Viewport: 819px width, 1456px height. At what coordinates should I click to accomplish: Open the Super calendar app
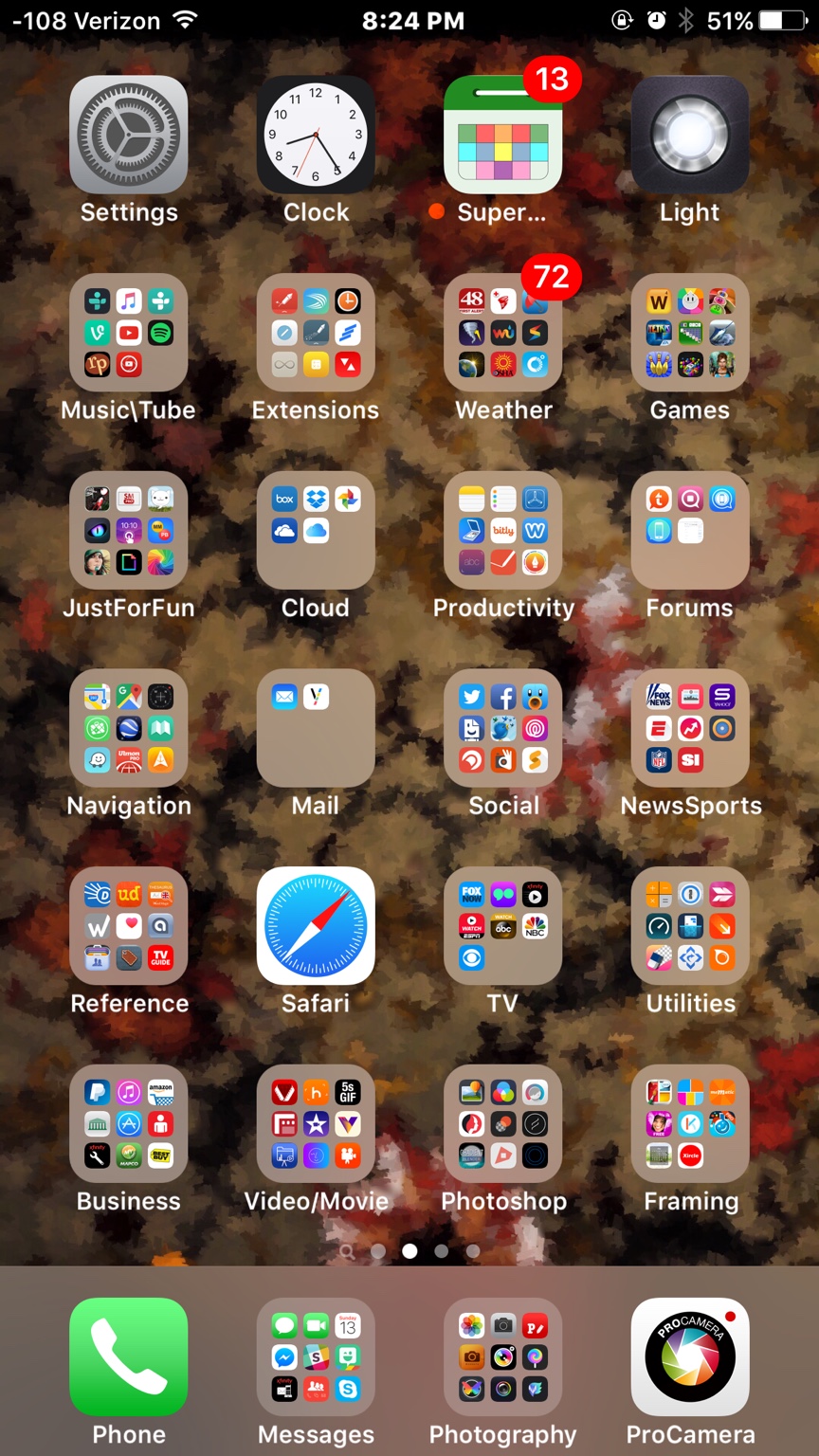(x=502, y=135)
